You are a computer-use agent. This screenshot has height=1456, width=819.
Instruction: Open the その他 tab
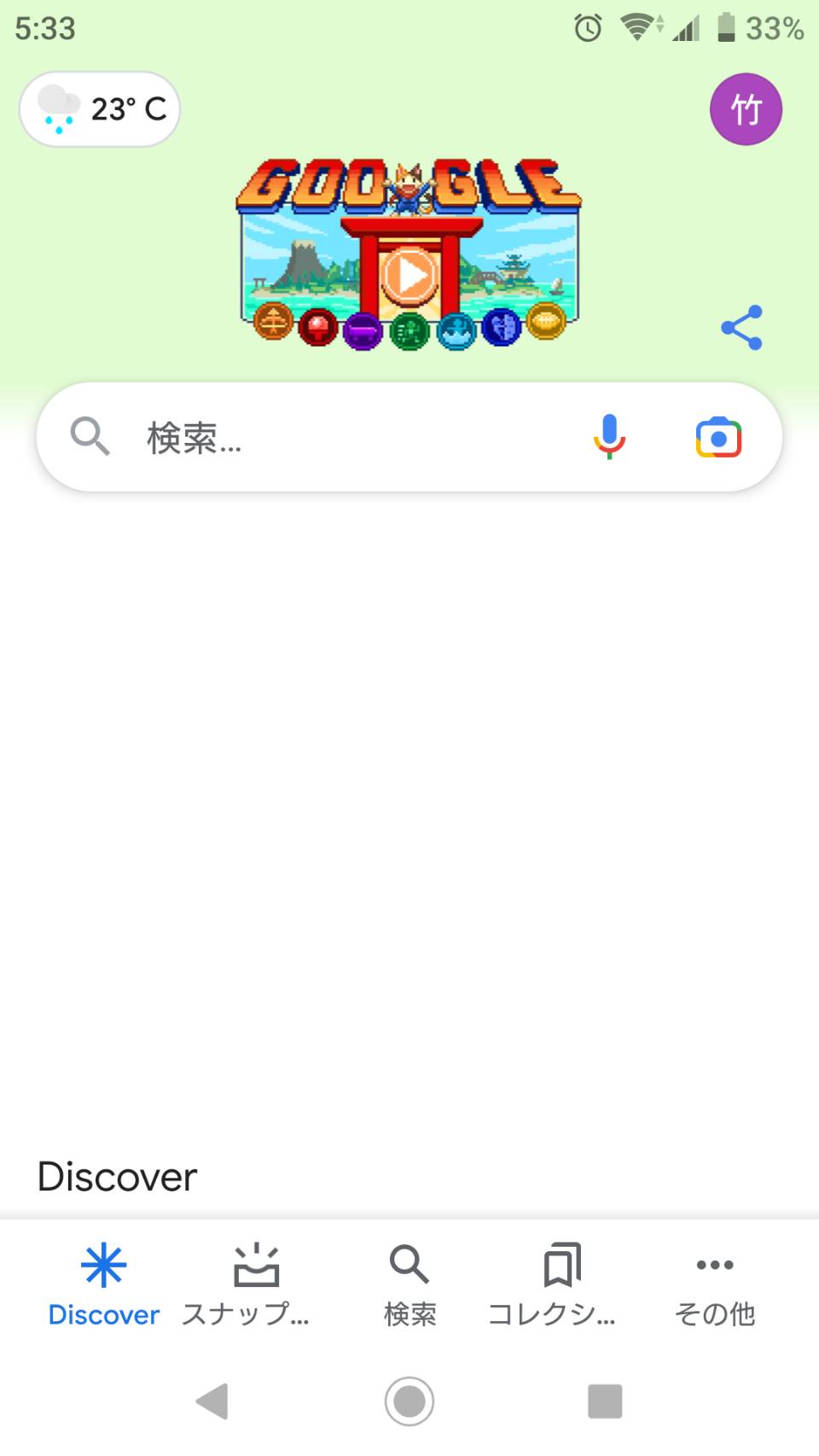point(715,1286)
